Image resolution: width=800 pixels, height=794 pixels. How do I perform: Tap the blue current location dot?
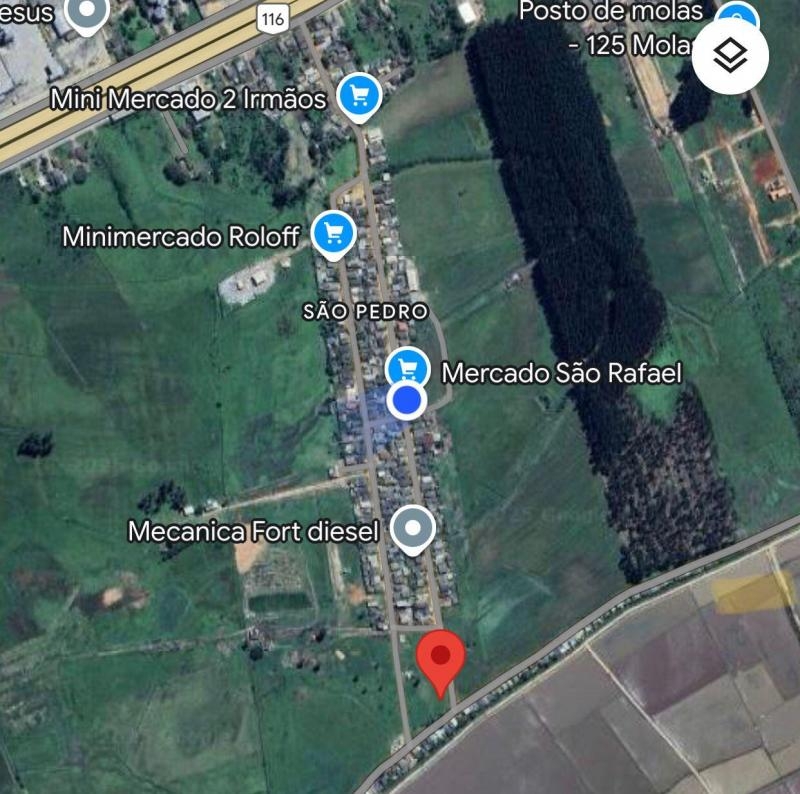click(406, 401)
